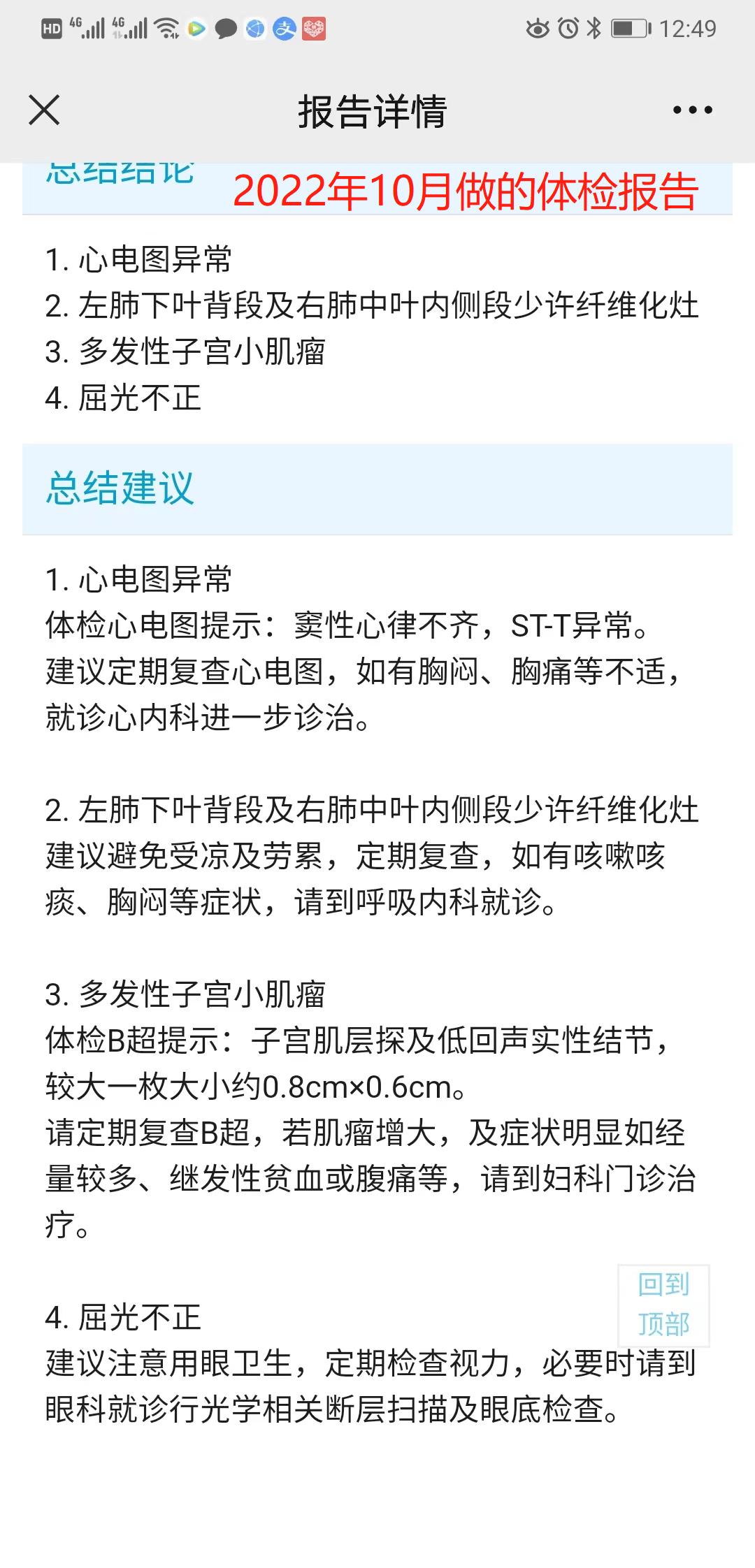
Task: Close the report details page
Action: pos(44,110)
